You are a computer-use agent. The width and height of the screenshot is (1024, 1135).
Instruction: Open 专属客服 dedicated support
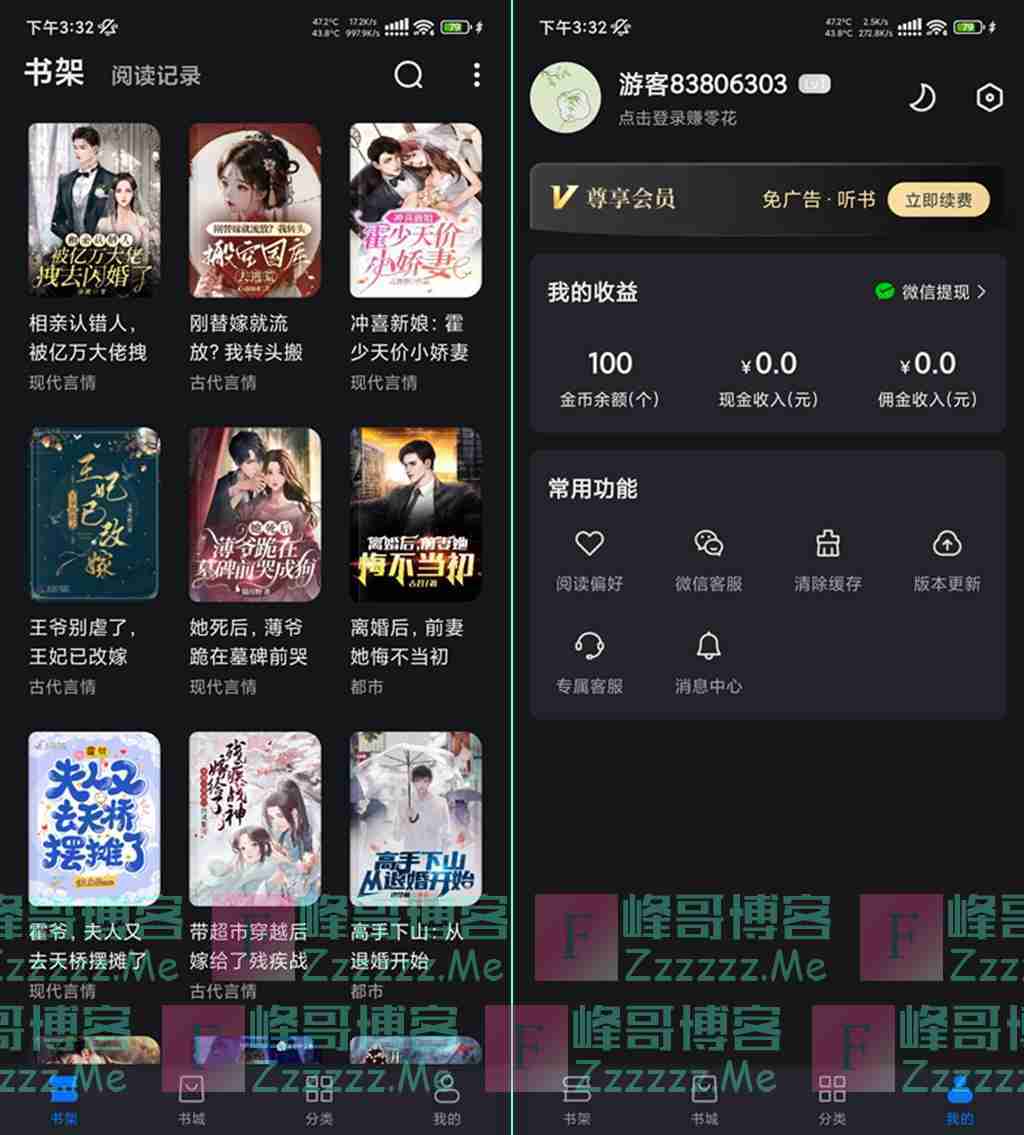(589, 662)
